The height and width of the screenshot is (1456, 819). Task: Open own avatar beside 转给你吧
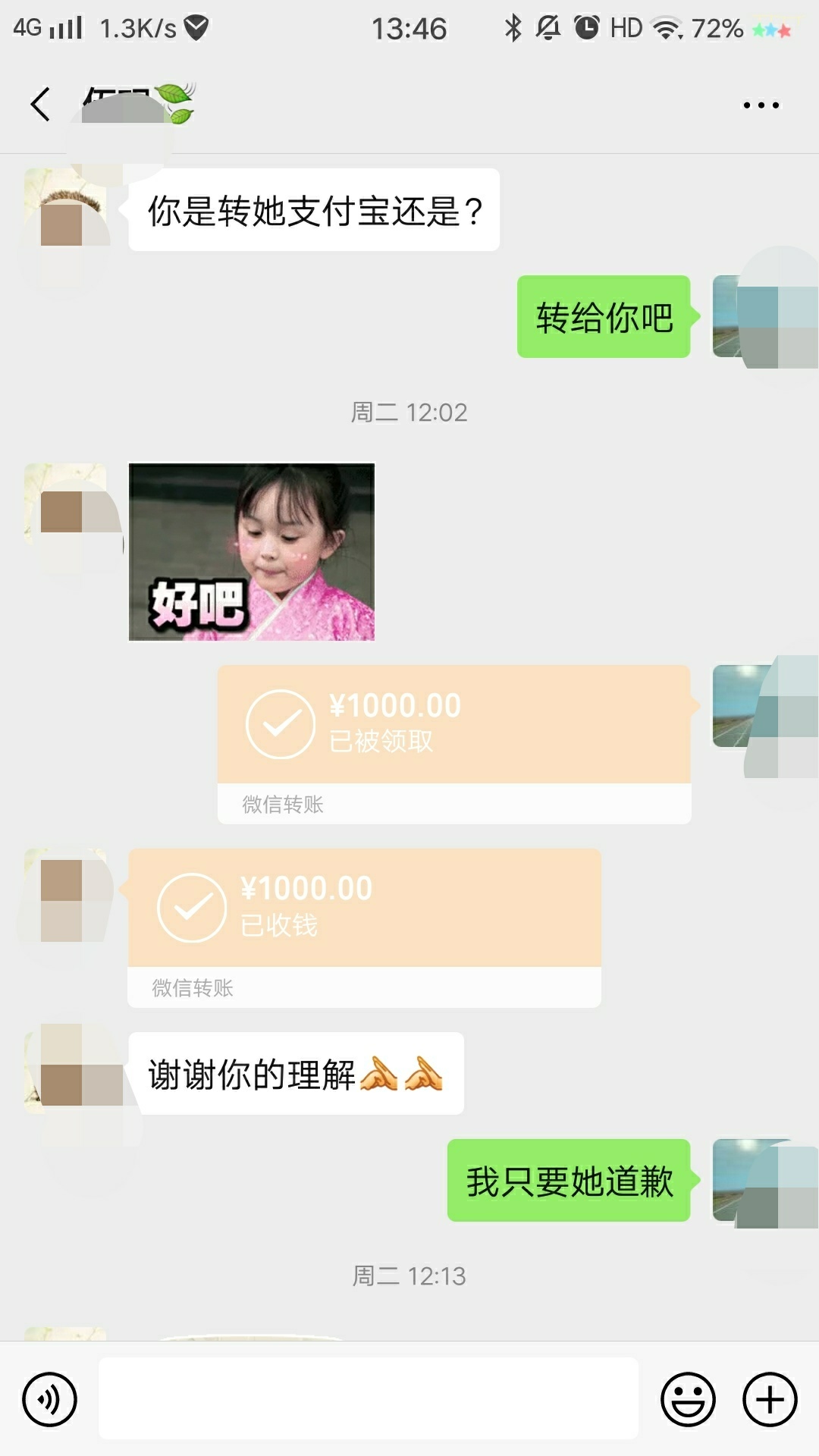click(x=753, y=317)
